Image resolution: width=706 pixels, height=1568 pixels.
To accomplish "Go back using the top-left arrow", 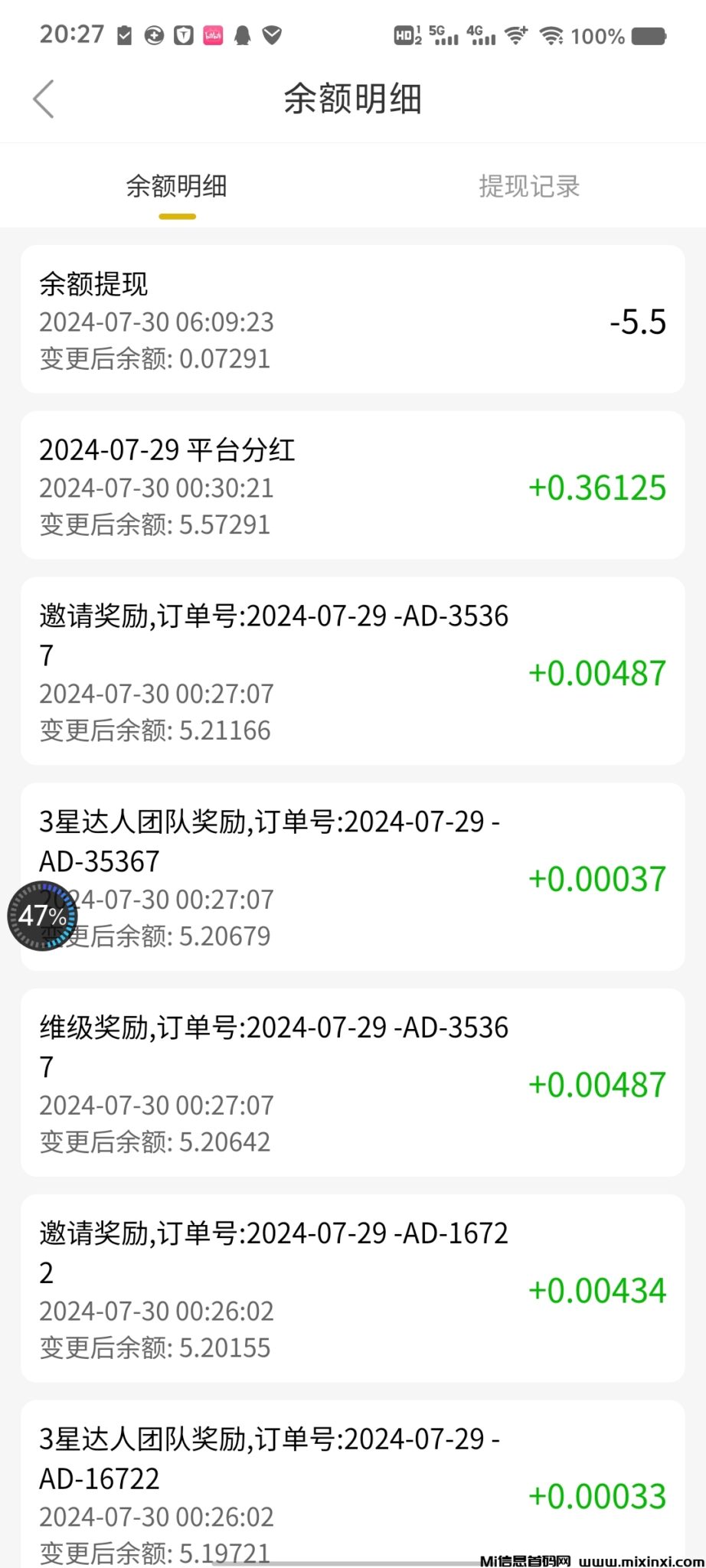I will click(x=44, y=100).
